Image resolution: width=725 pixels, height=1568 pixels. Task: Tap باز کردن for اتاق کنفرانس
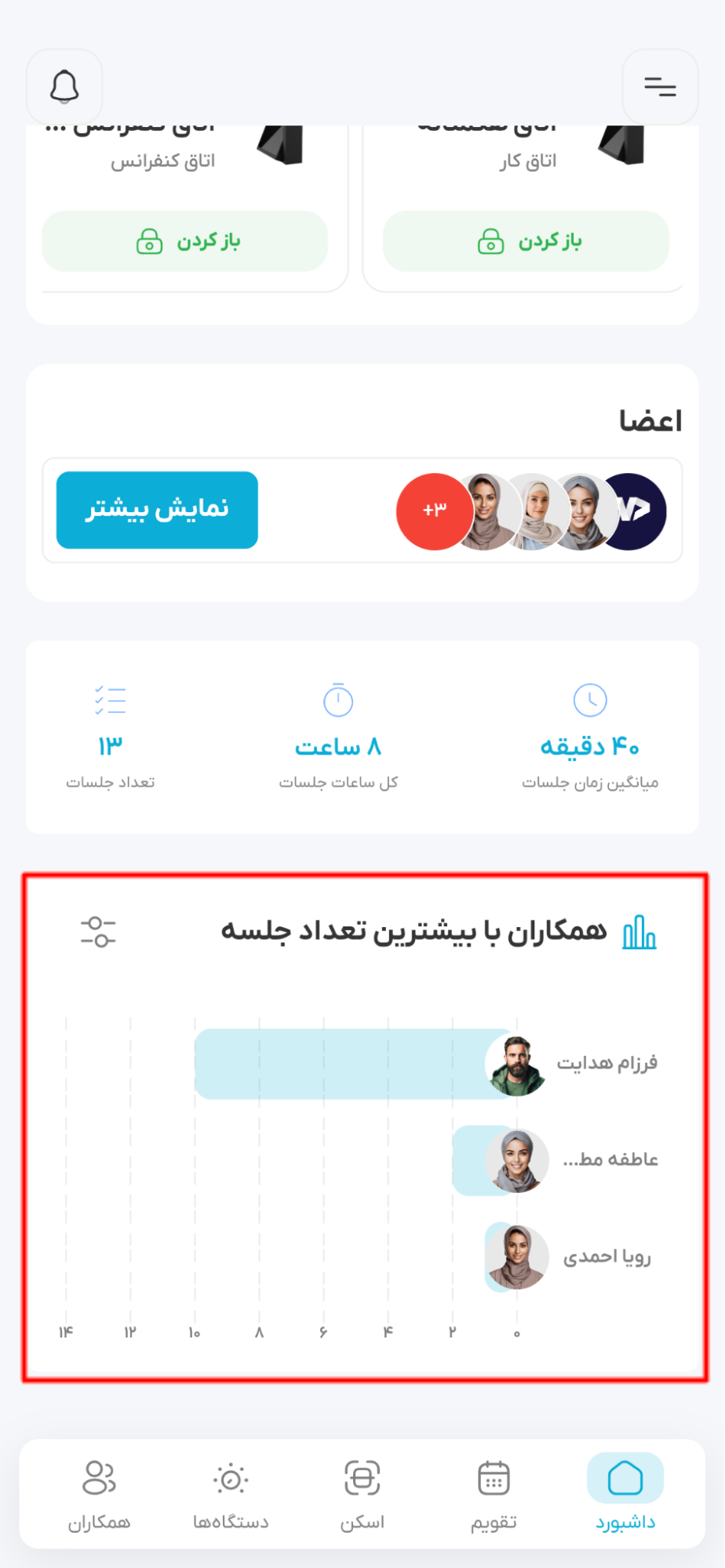pos(185,241)
